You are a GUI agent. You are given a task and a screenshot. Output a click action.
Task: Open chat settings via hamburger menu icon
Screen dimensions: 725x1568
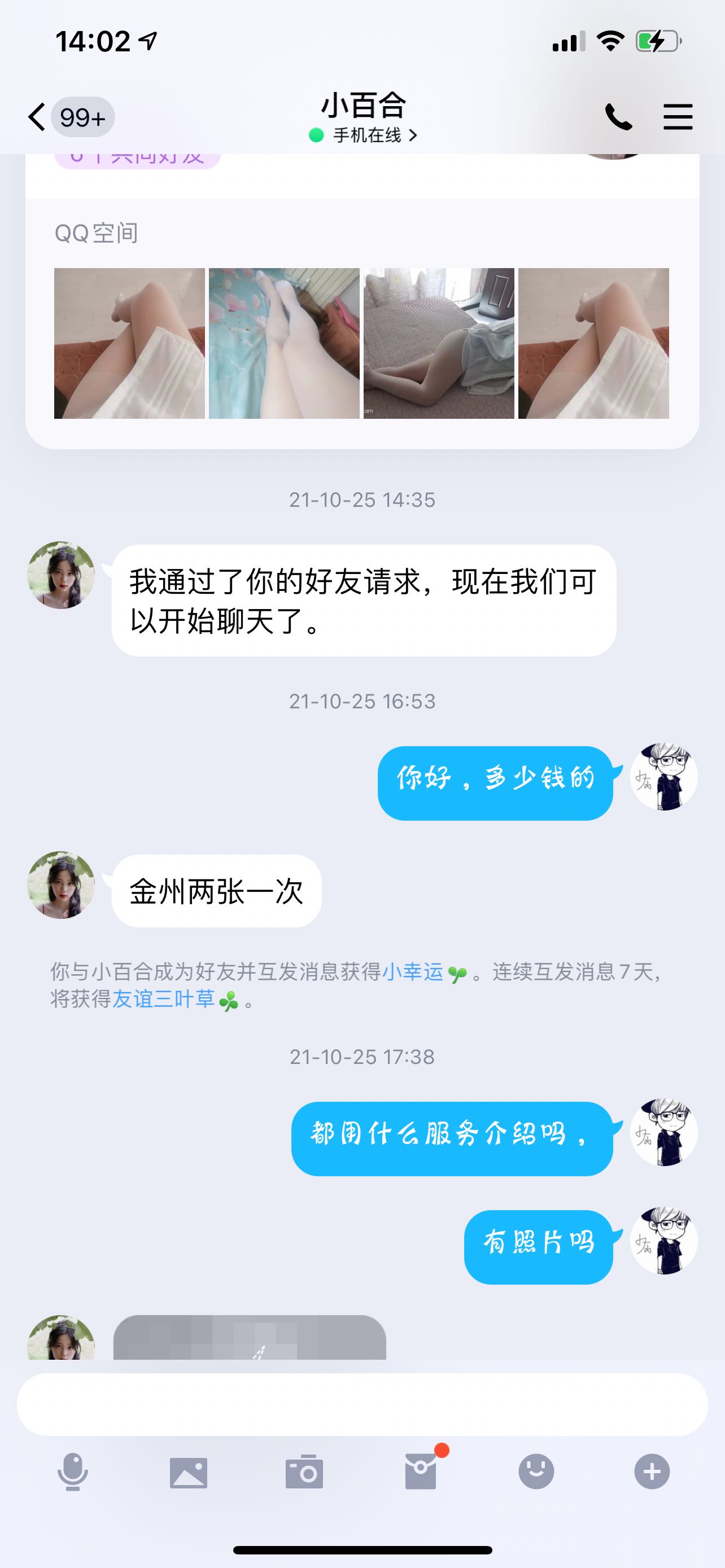pos(678,117)
